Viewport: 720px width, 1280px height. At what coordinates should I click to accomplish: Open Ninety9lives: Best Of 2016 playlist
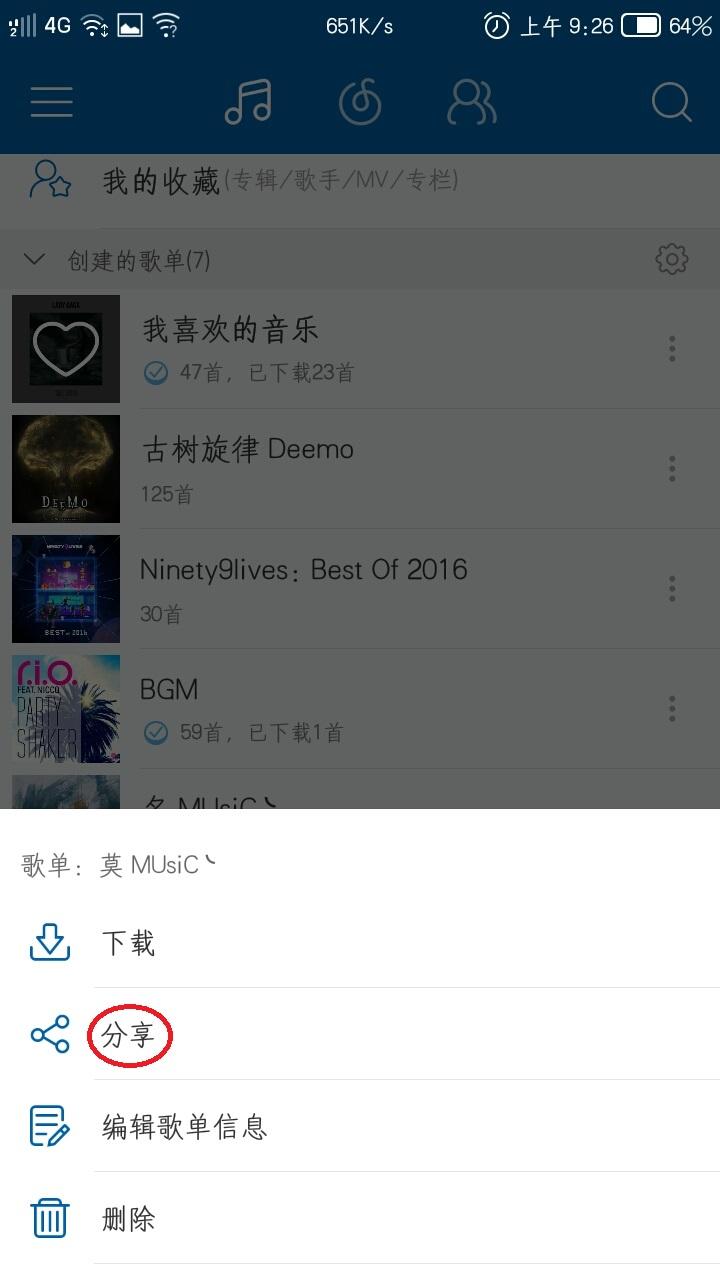point(330,589)
